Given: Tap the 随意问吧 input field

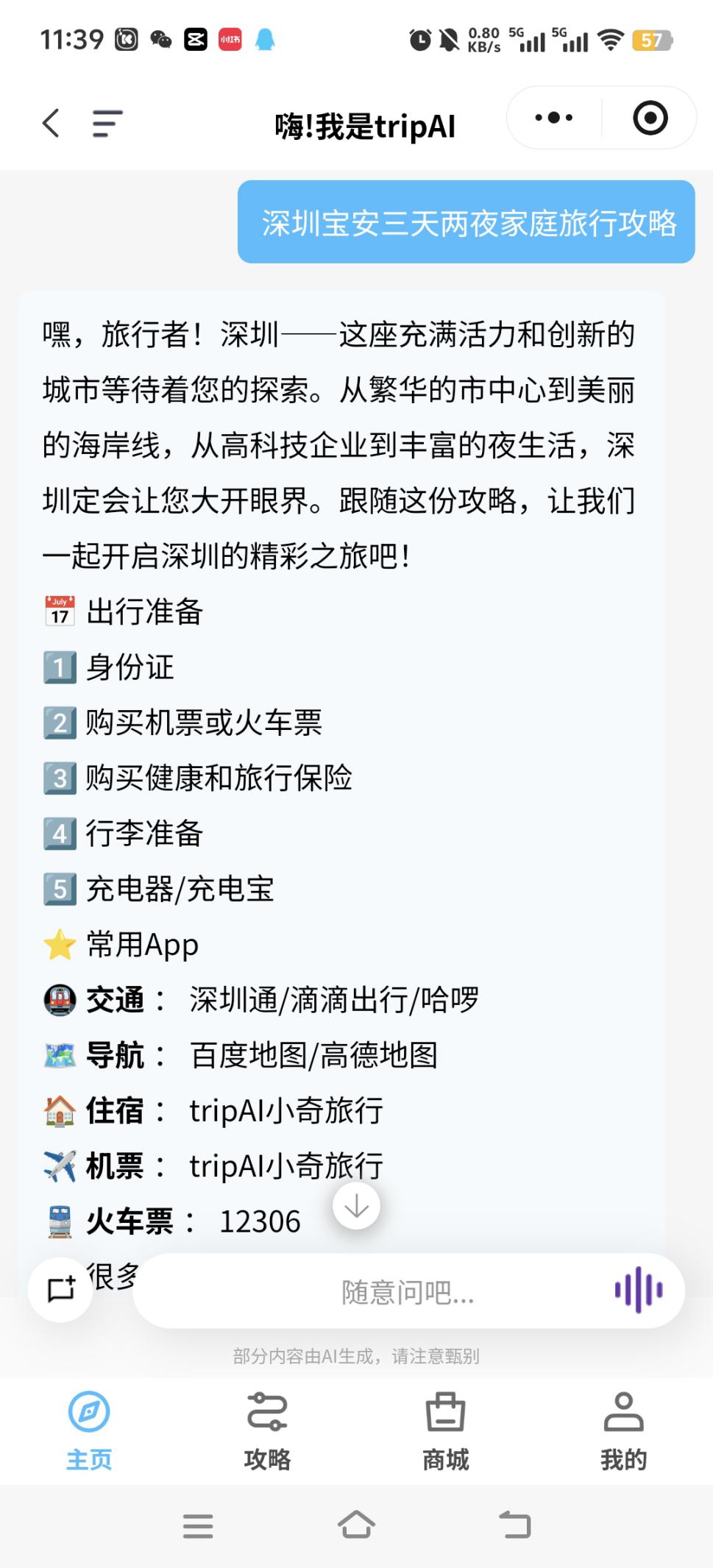Looking at the screenshot, I should pyautogui.click(x=407, y=1291).
